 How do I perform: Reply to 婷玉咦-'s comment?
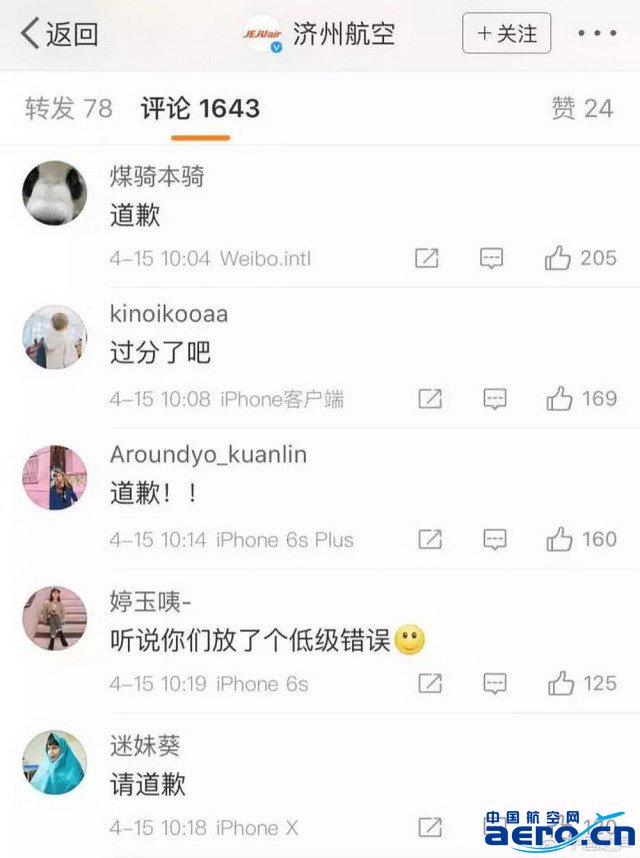tap(495, 684)
